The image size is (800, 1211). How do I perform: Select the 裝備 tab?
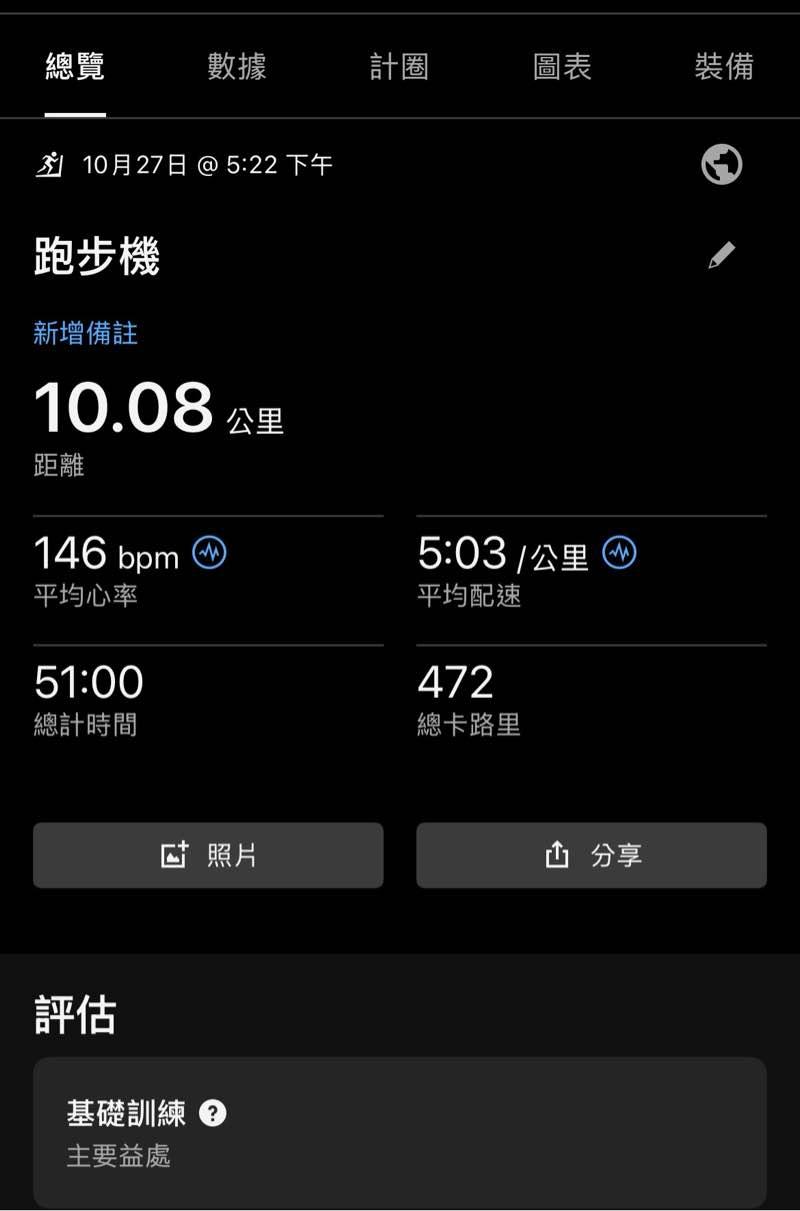[x=723, y=67]
